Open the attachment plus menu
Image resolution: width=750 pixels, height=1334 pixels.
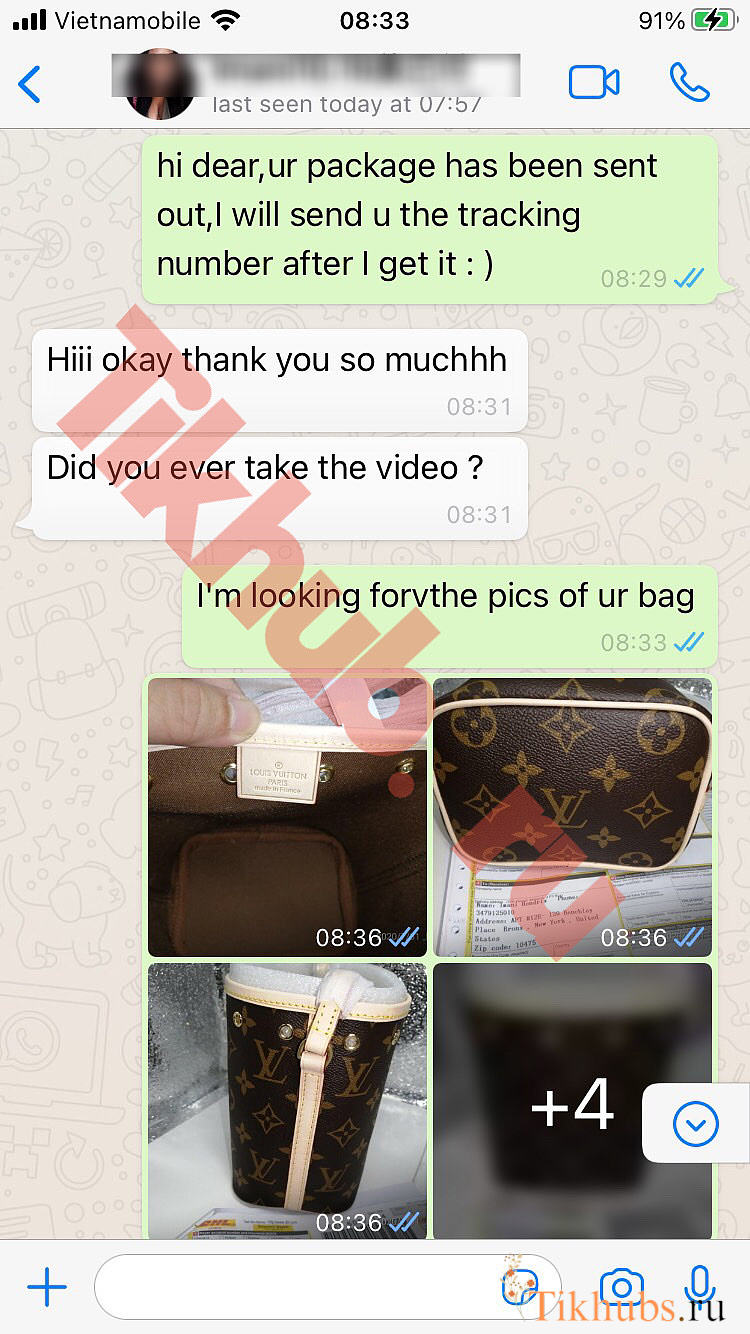coord(46,1288)
